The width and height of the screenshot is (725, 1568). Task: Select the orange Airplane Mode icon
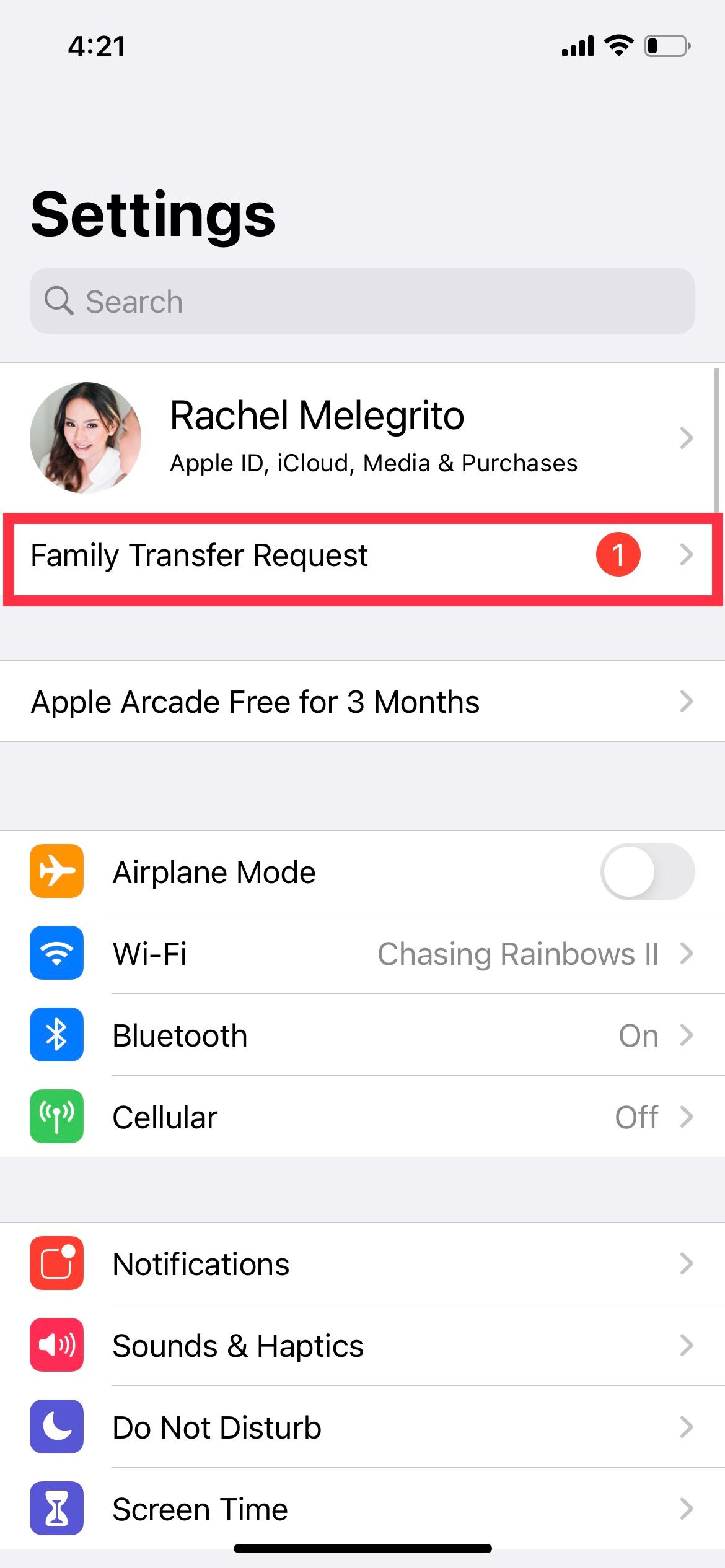(x=56, y=871)
